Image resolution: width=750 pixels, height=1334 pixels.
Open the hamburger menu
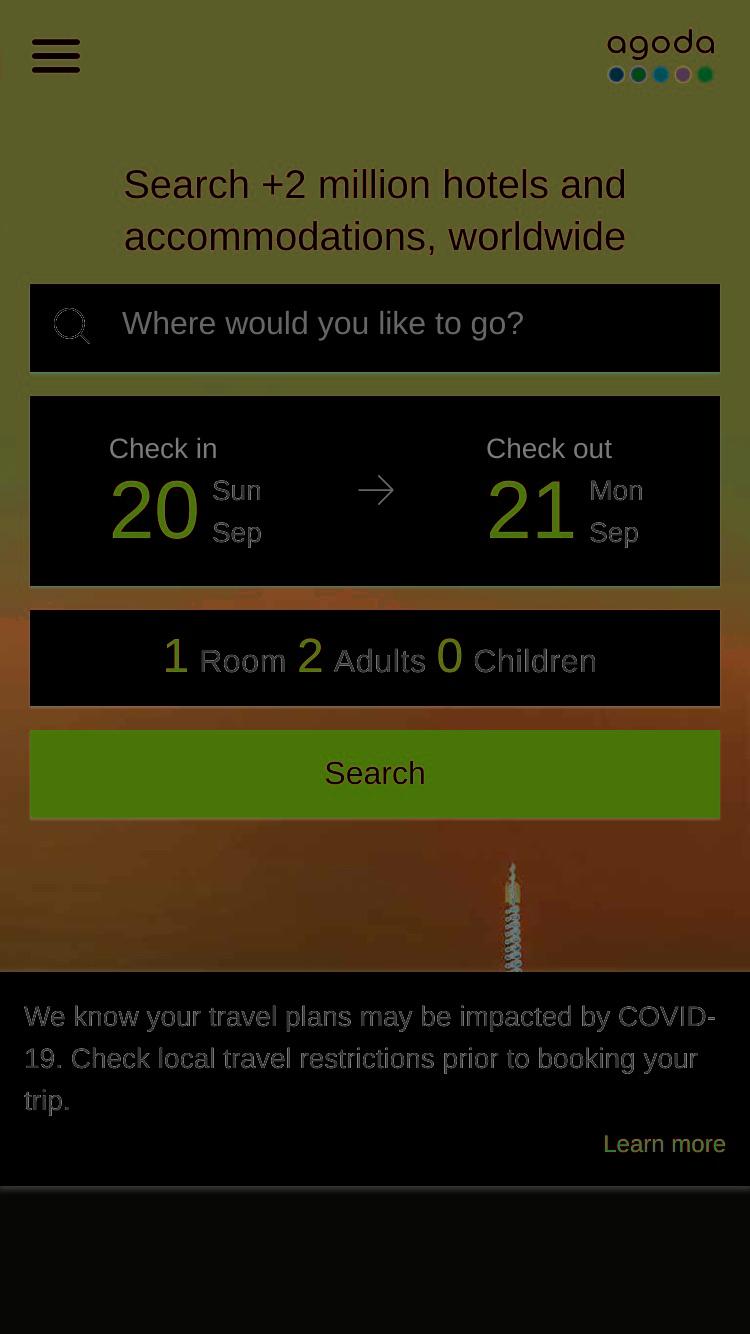pos(56,56)
